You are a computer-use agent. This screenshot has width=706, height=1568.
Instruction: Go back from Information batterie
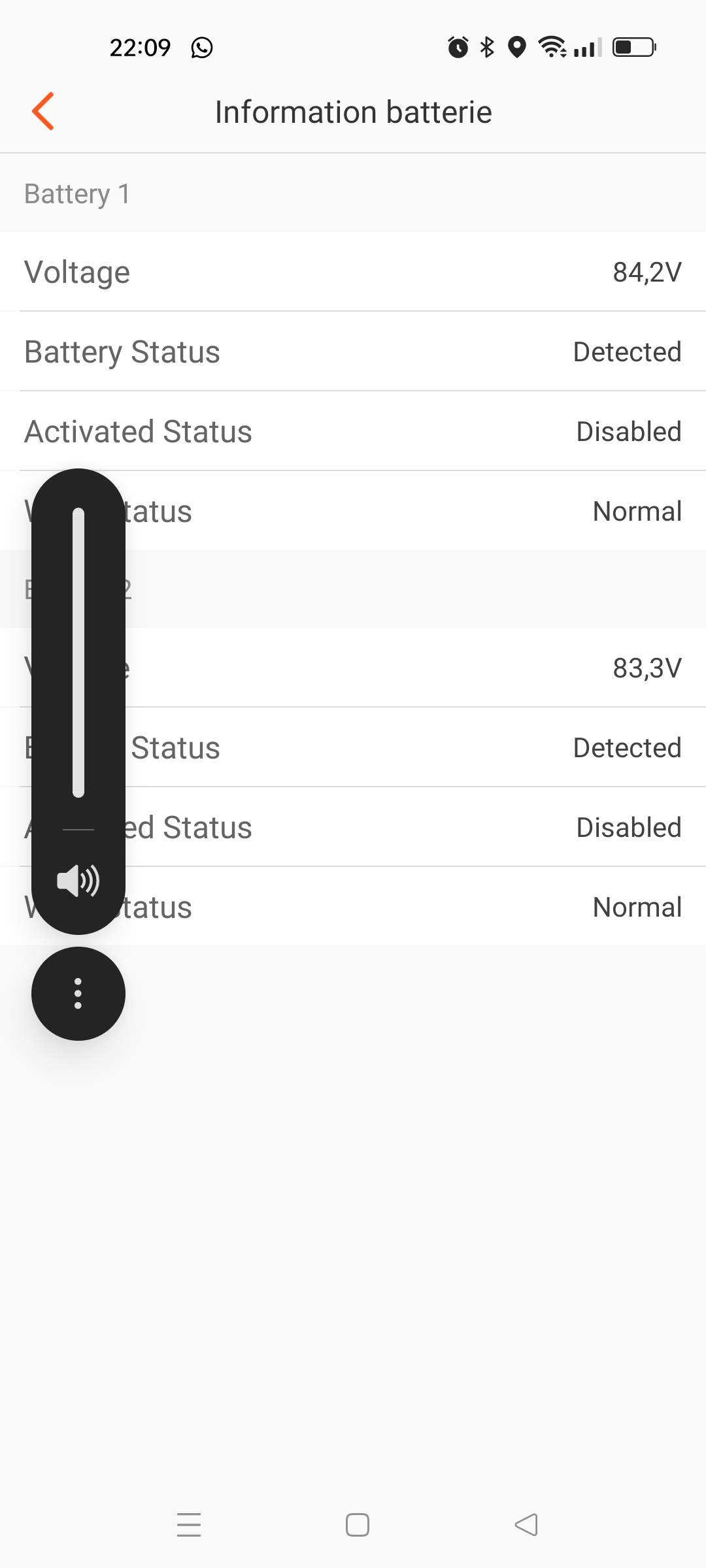coord(43,111)
